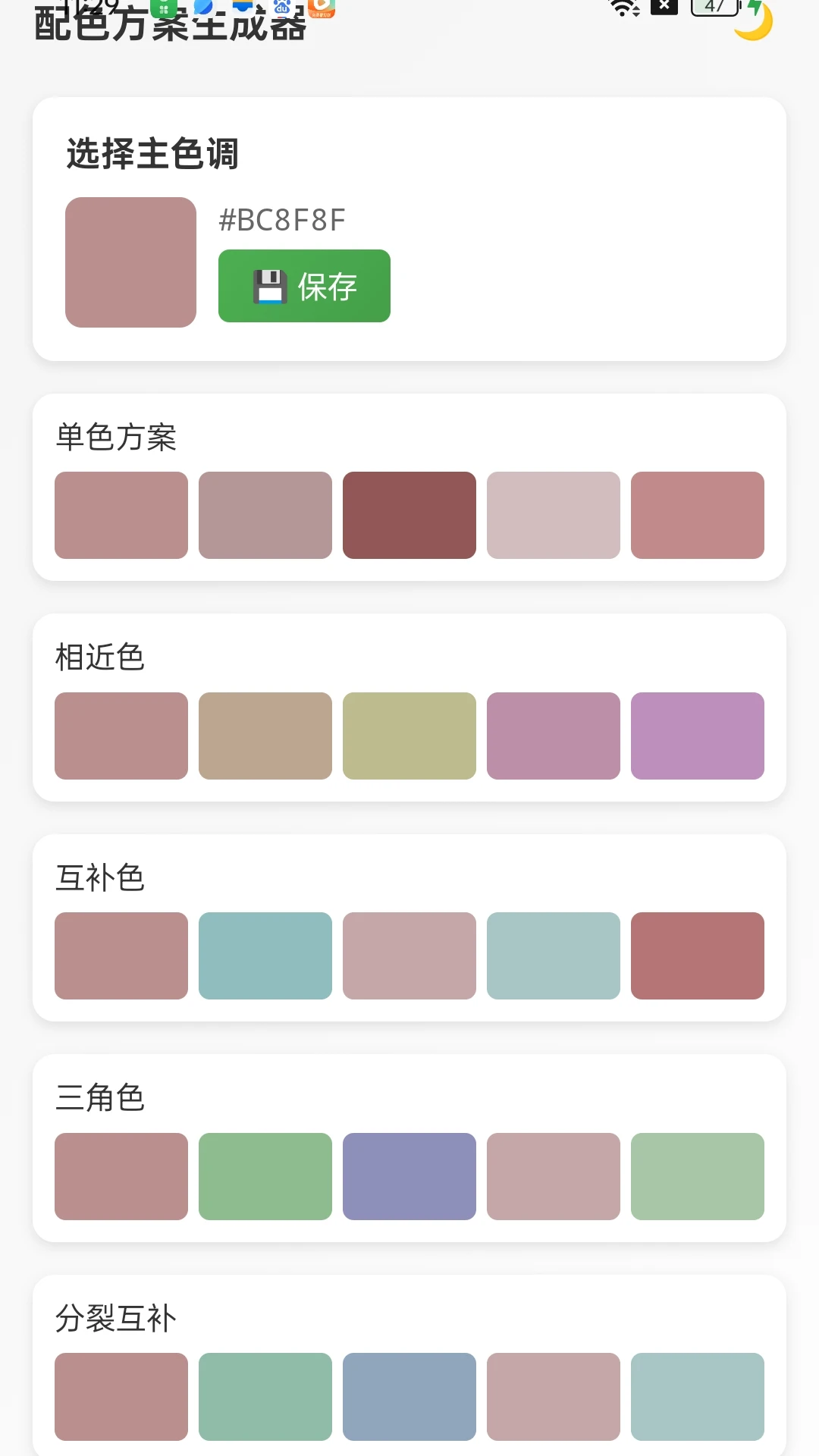Toggle dark mode with the moon icon
The image size is (819, 1456).
coord(753,23)
